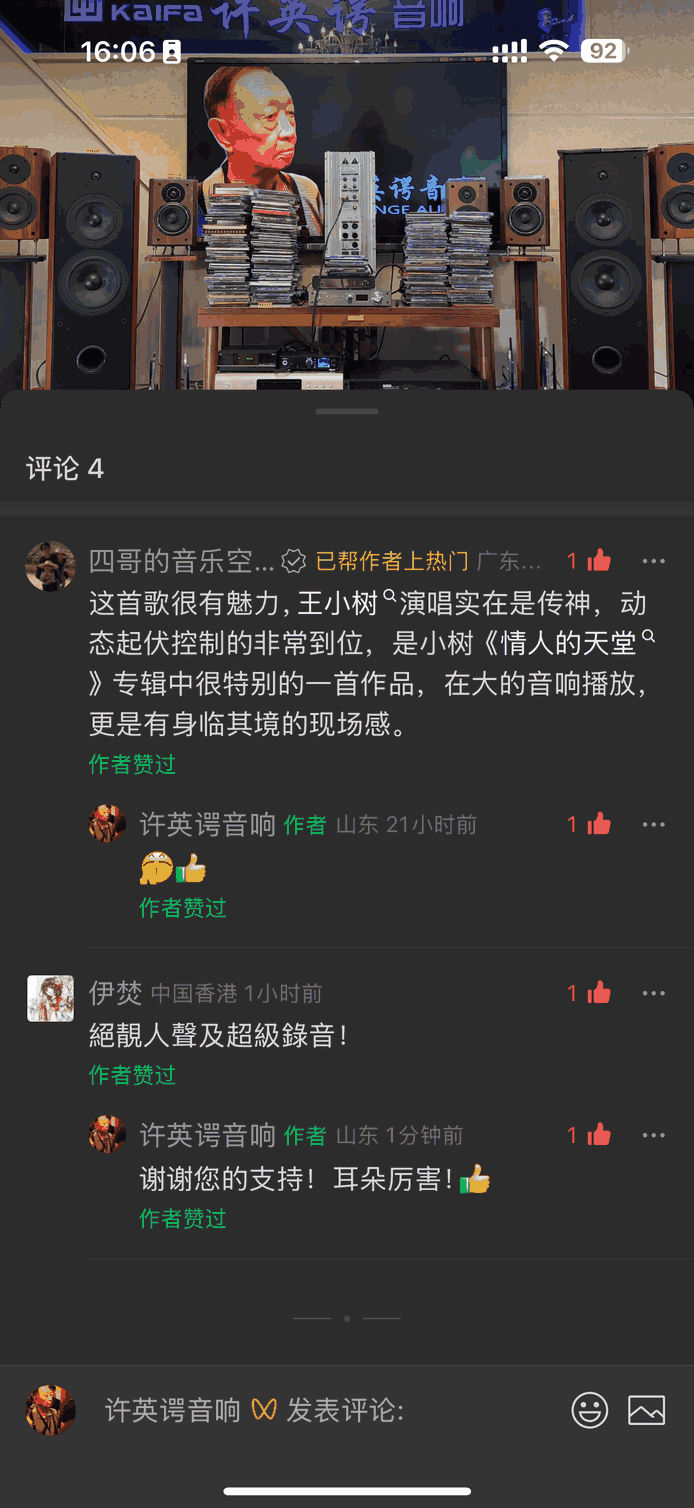Image resolution: width=694 pixels, height=1508 pixels.
Task: Search the linked term 王小树
Action: (348, 604)
